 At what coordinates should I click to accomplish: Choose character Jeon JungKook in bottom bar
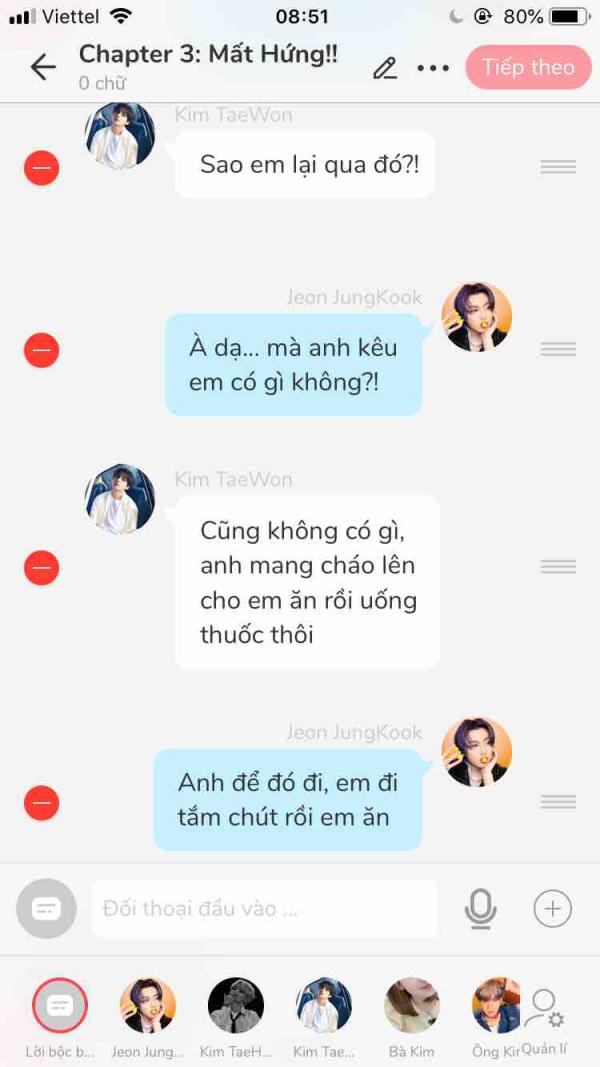pyautogui.click(x=148, y=1006)
